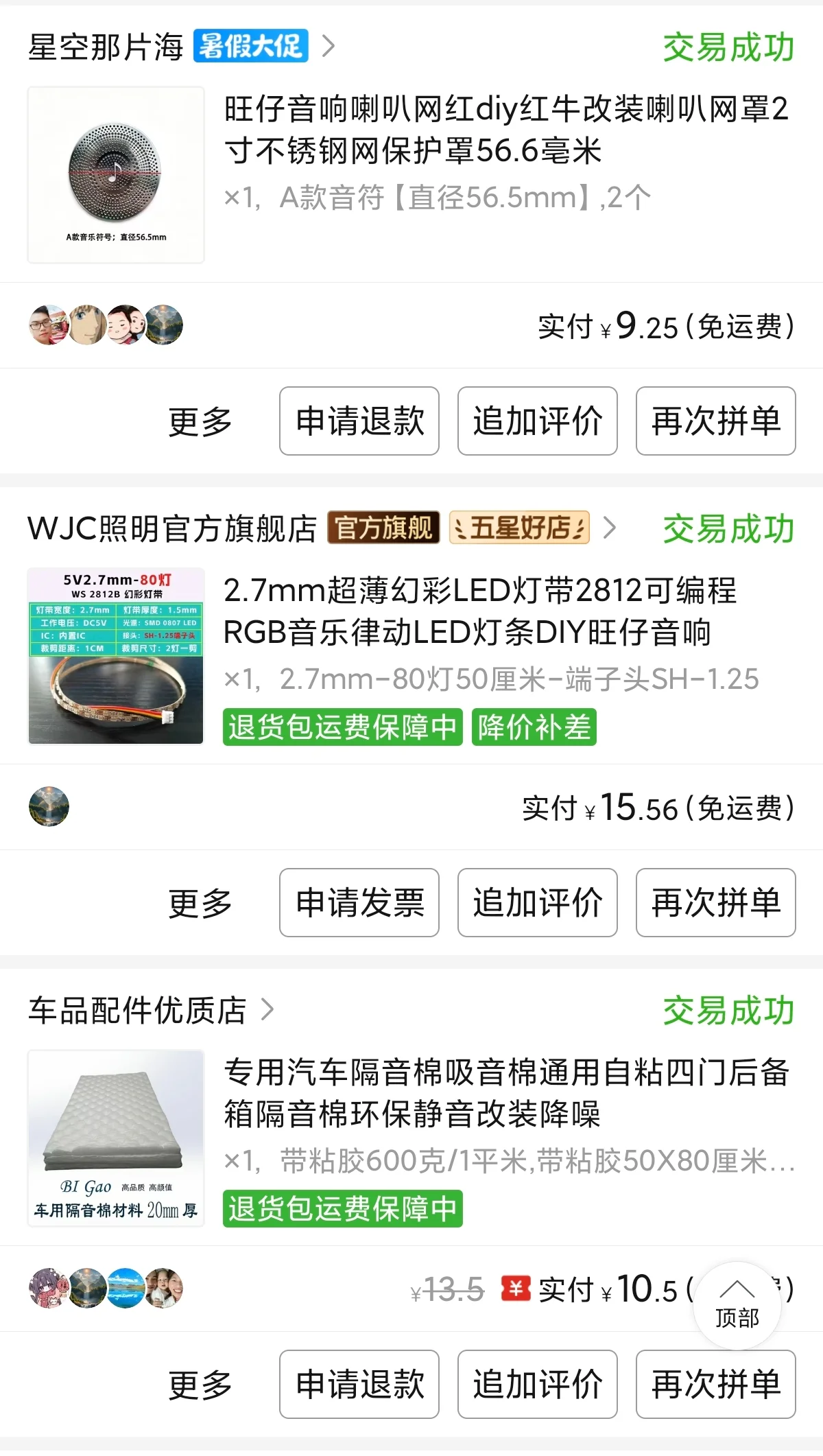This screenshot has height=1456, width=823.
Task: Open the 旺仔音响喇叭网罩 order item
Action: (x=411, y=175)
